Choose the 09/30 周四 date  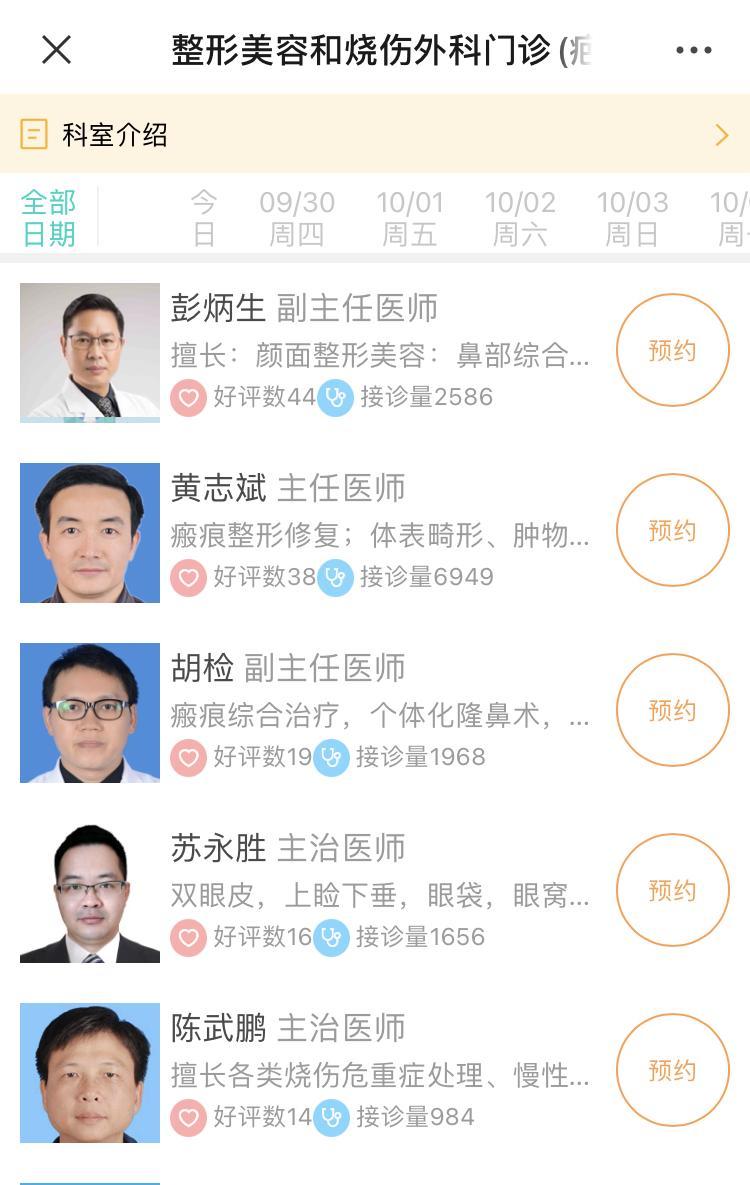click(x=297, y=217)
